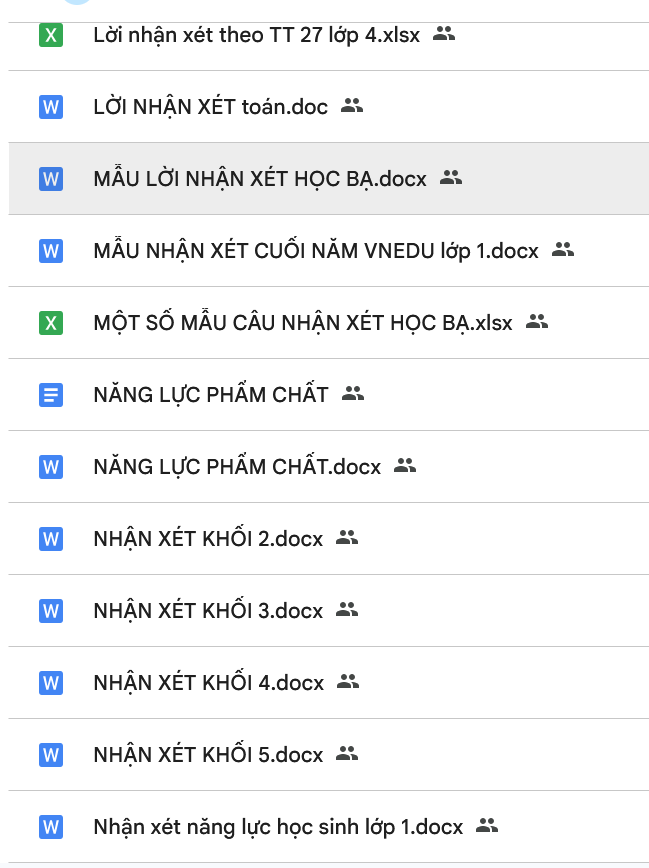Open NHẬN XÉT KHỐI 4.docx
Screen dimensions: 649x868
(x=208, y=682)
